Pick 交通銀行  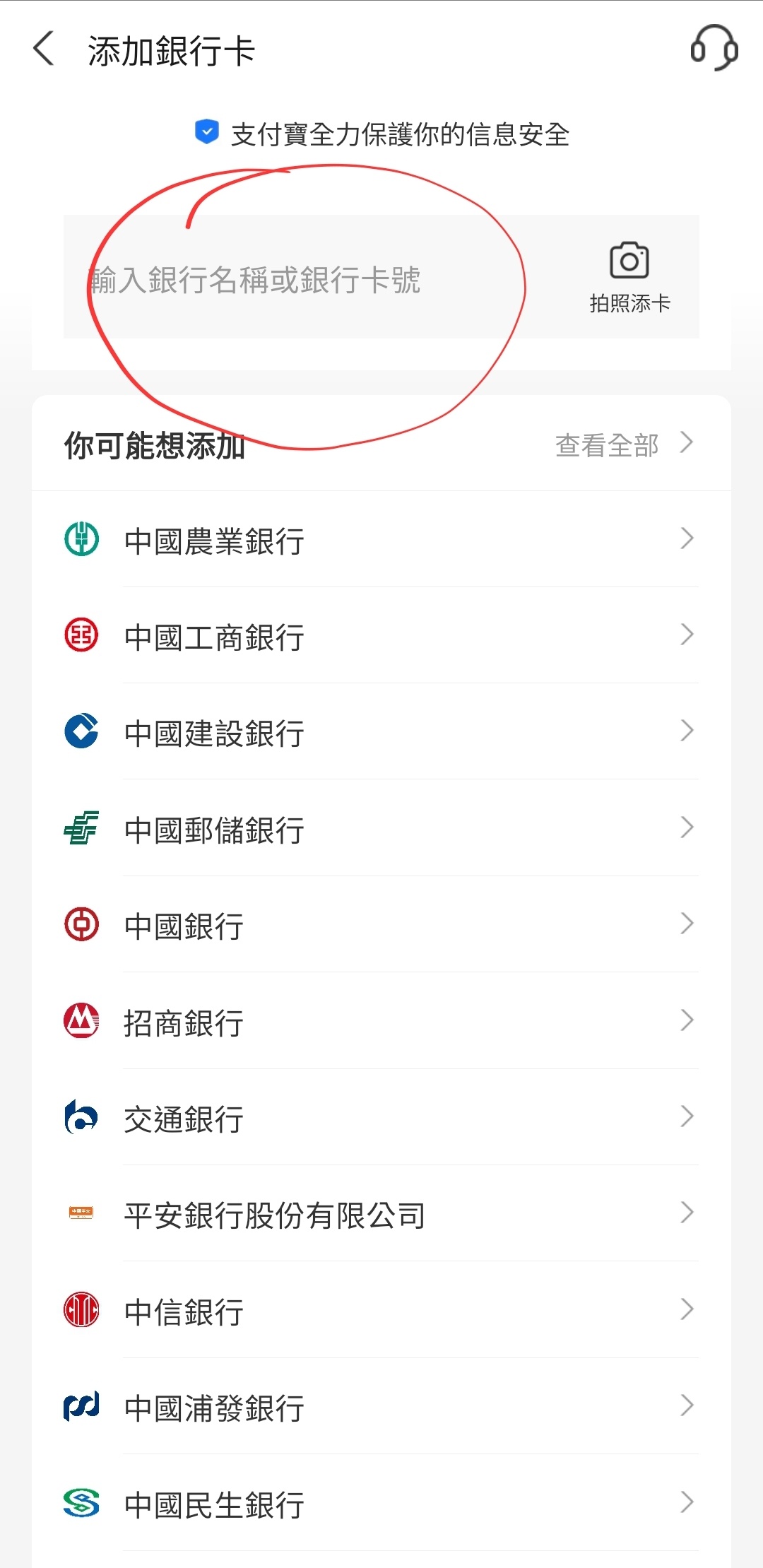(x=381, y=1117)
